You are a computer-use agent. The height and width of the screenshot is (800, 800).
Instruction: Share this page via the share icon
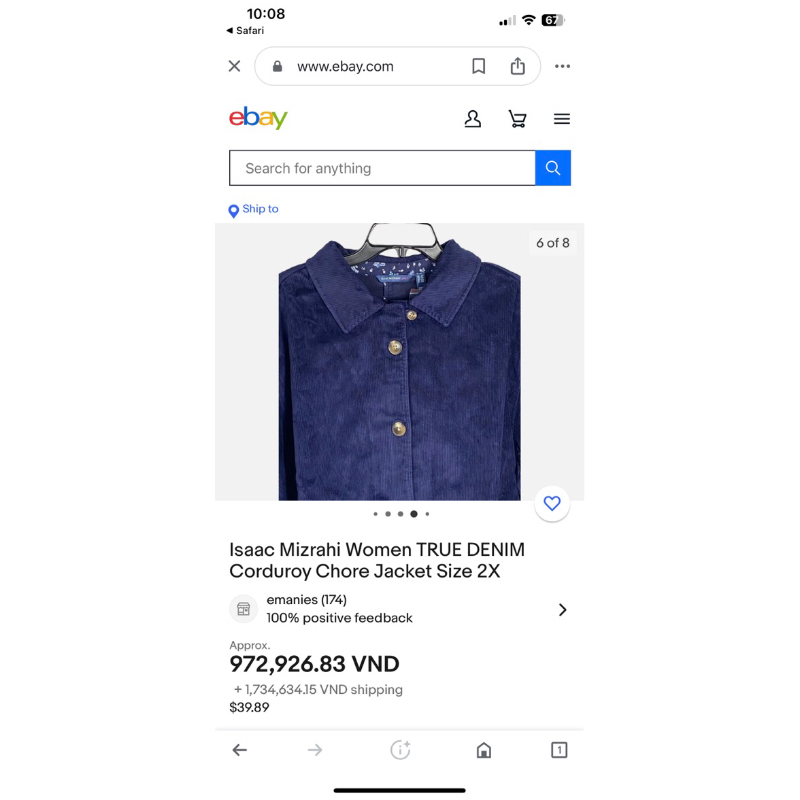tap(517, 66)
